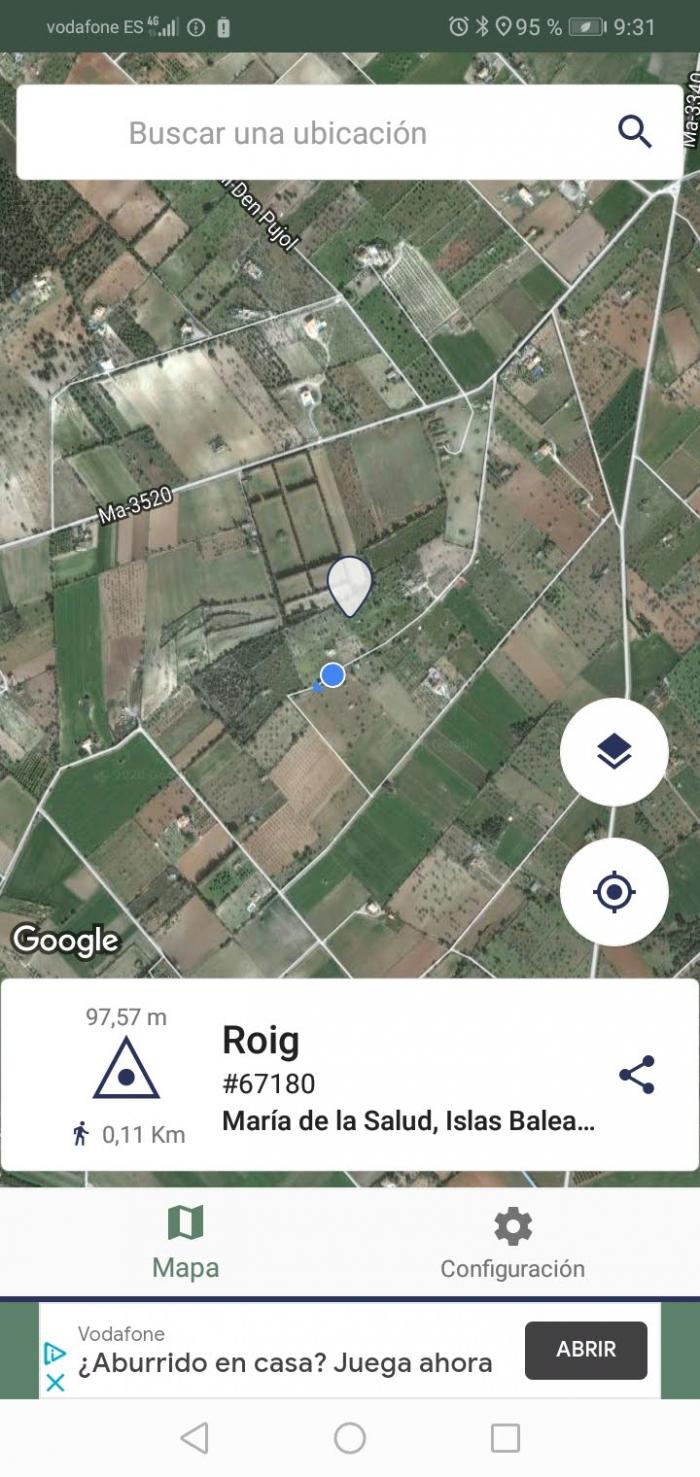
Task: Share the Roig point details
Action: coord(637,1075)
